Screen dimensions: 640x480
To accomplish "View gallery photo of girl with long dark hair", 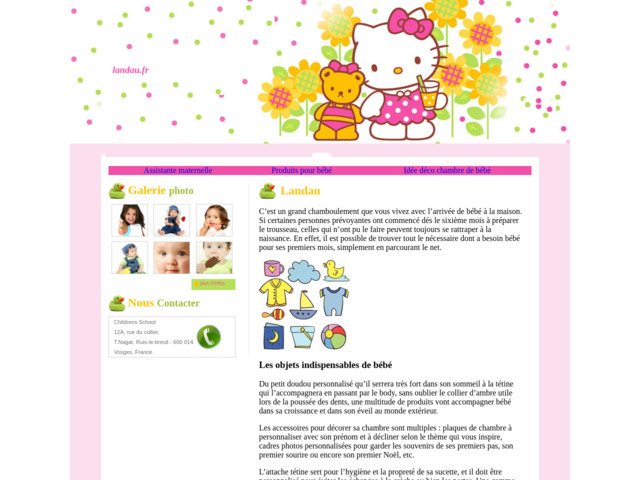I will point(129,220).
